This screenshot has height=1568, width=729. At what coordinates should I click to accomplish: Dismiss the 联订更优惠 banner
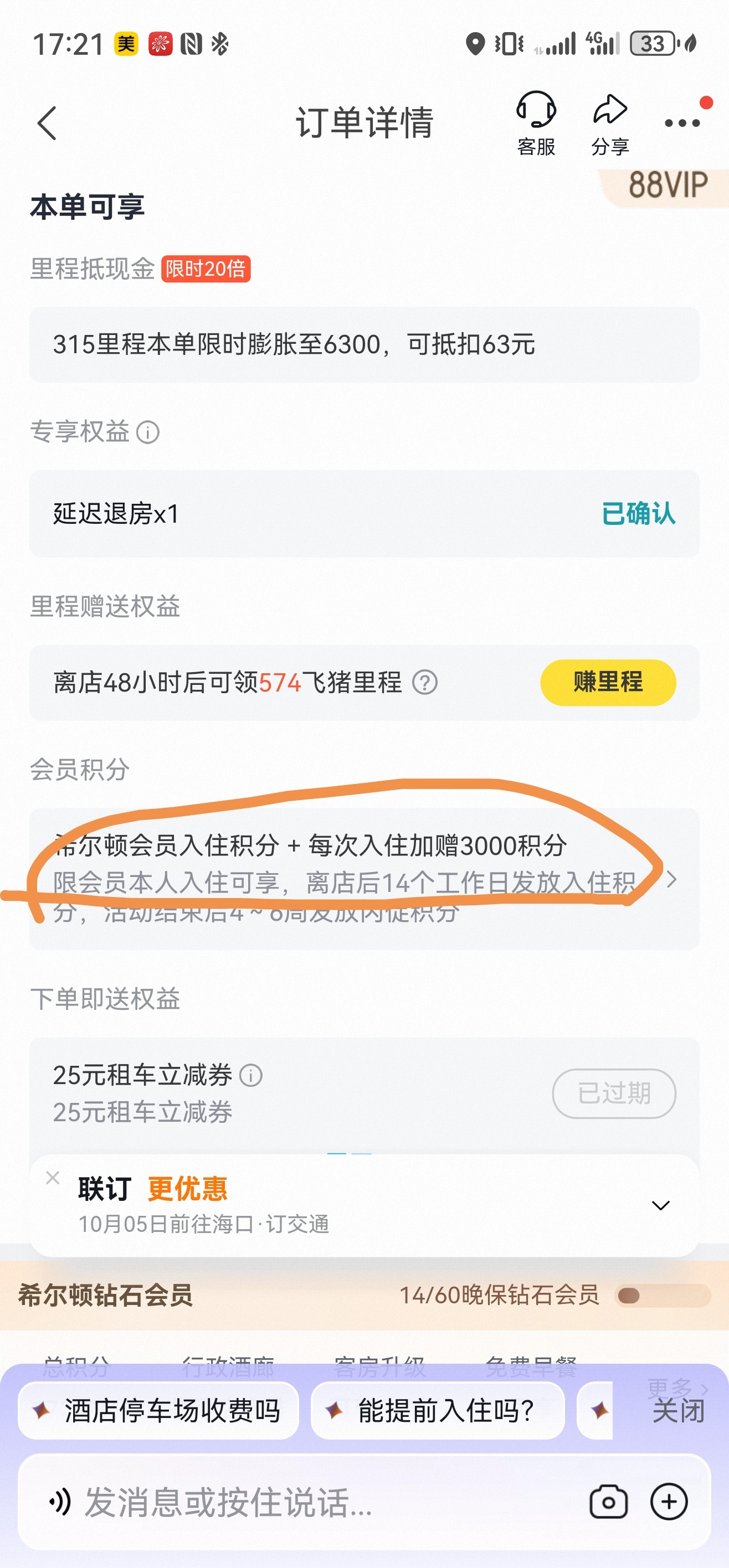(53, 1178)
